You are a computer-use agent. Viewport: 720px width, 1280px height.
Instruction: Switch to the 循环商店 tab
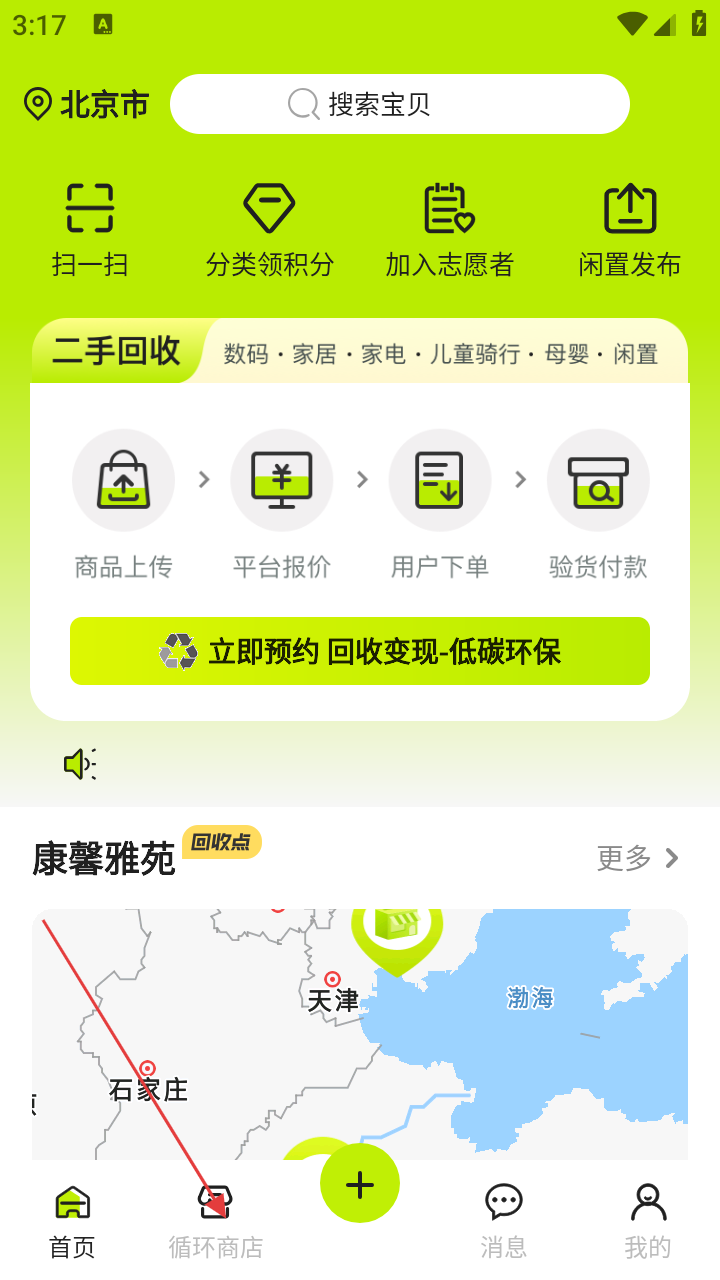tap(215, 1220)
